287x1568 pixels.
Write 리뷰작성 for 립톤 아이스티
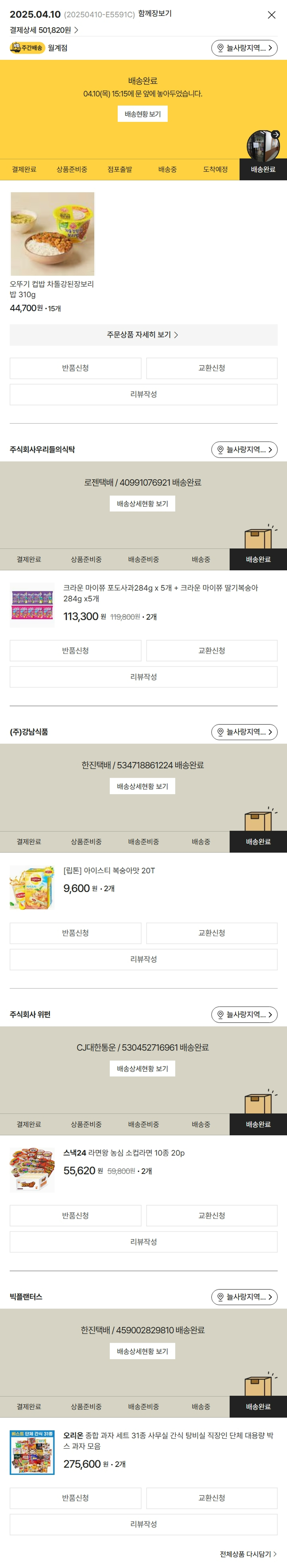[143, 959]
